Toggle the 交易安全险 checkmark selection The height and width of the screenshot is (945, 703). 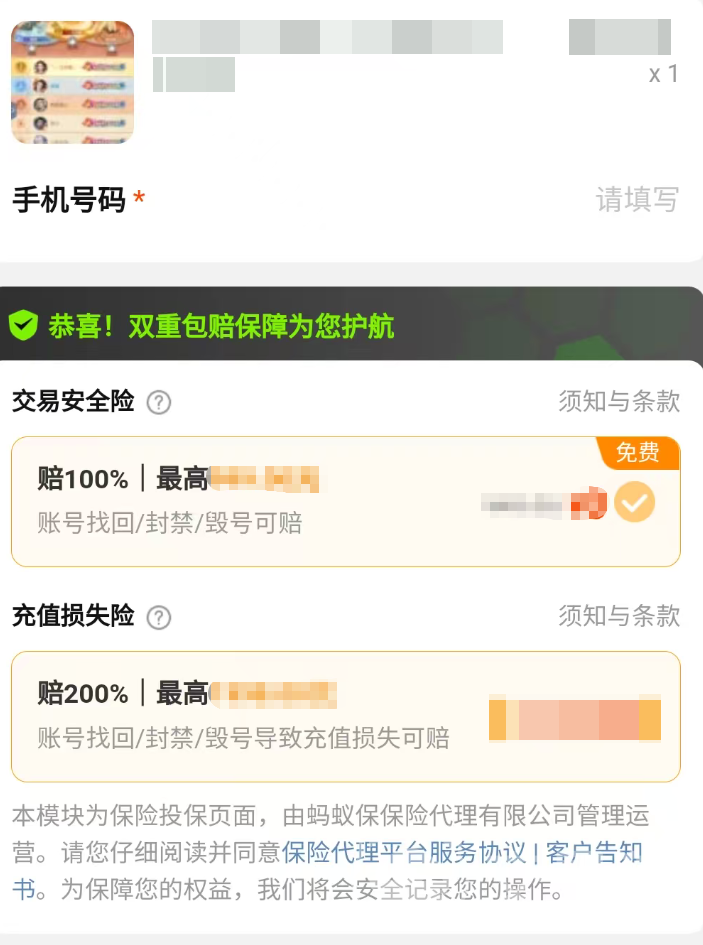pyautogui.click(x=634, y=502)
